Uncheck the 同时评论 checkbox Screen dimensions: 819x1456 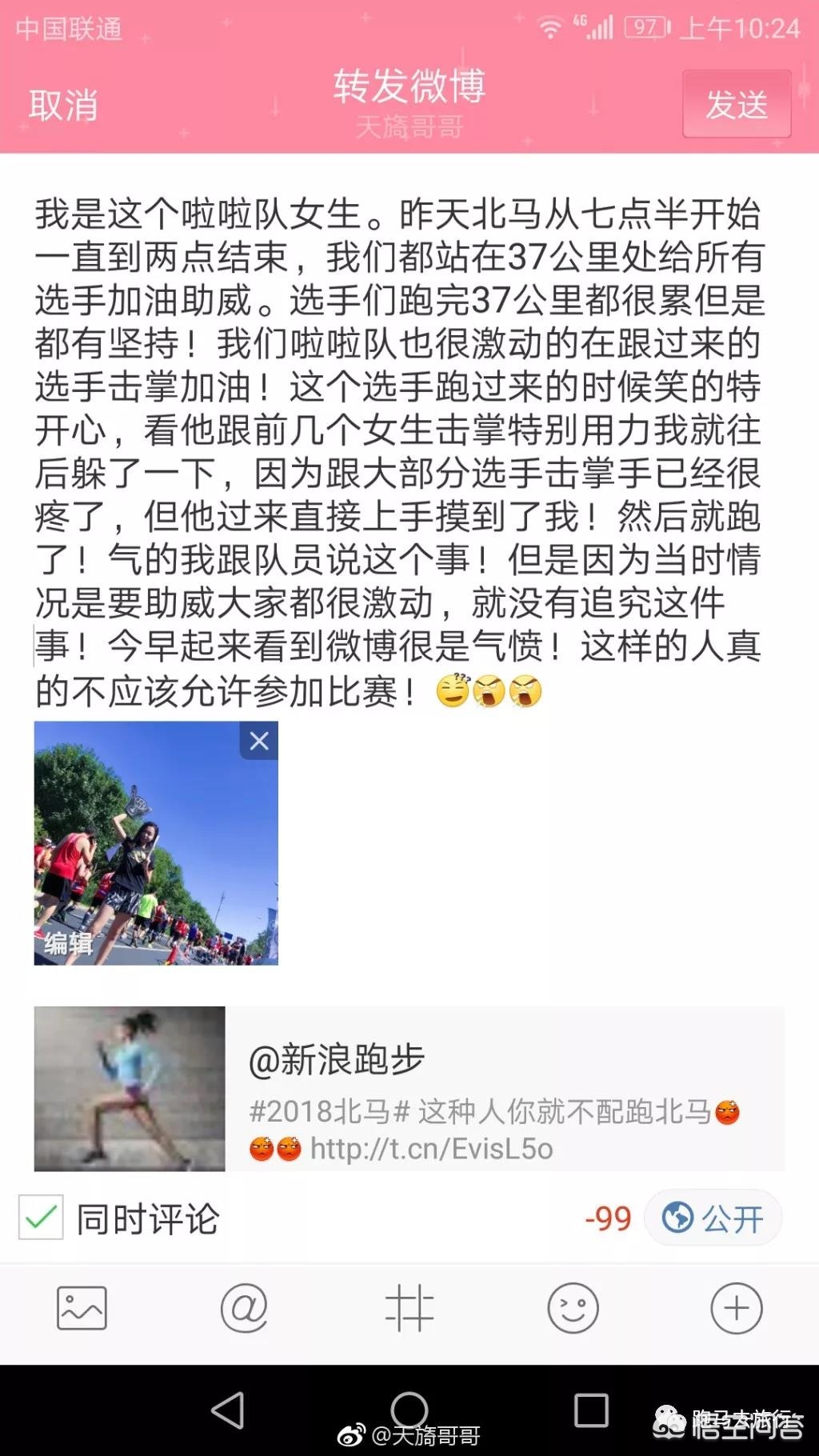tap(41, 1218)
